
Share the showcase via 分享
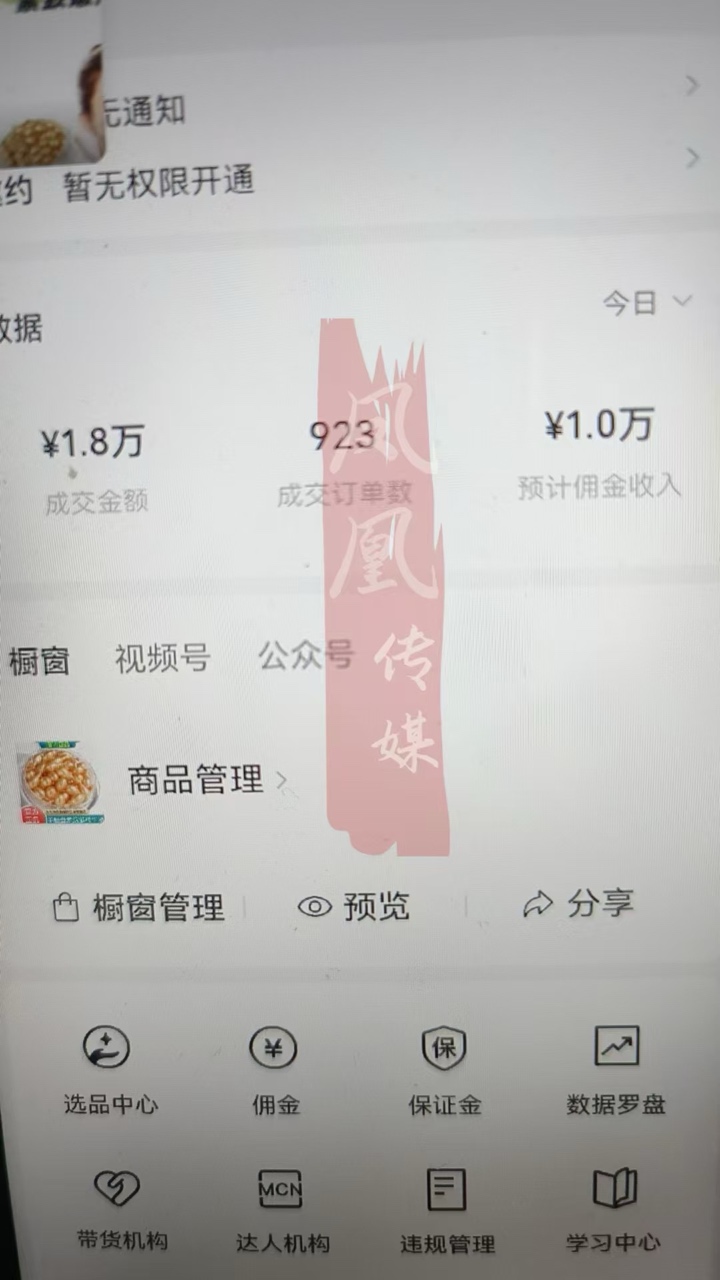[x=578, y=904]
